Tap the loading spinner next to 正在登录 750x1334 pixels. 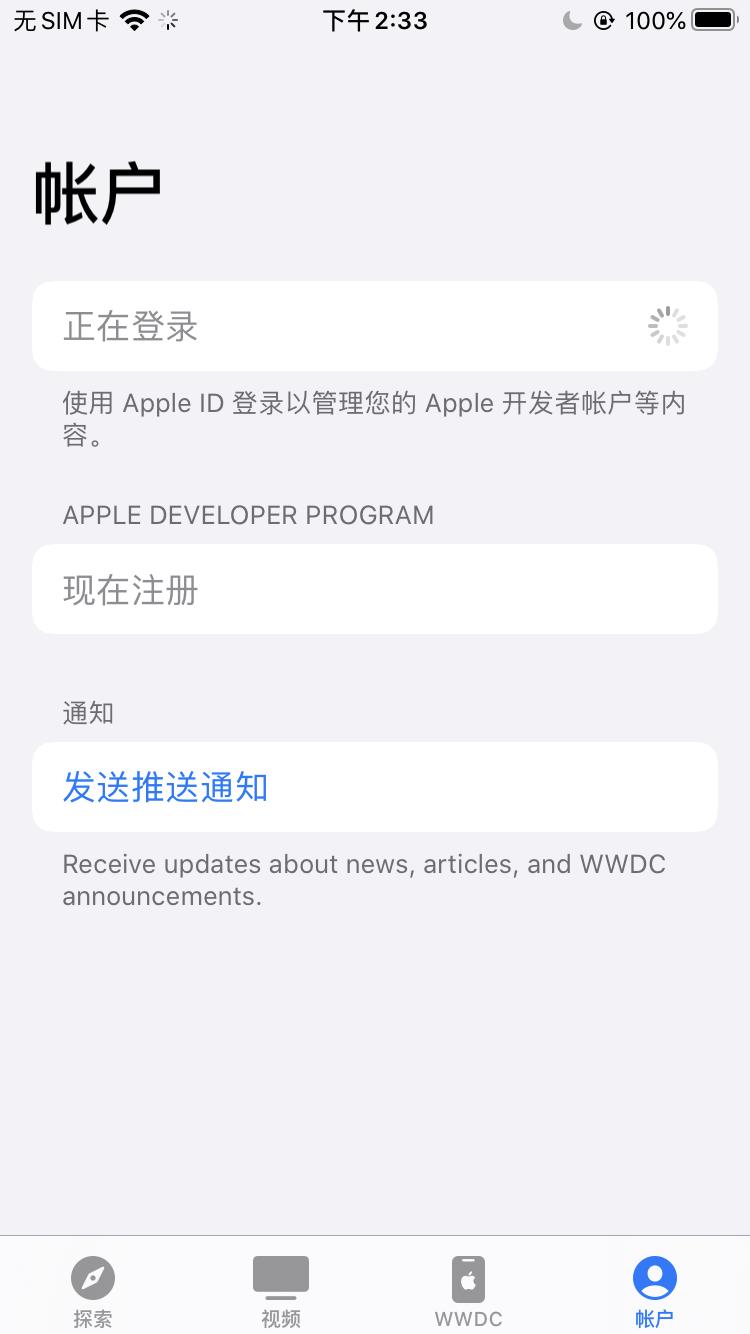pyautogui.click(x=667, y=325)
